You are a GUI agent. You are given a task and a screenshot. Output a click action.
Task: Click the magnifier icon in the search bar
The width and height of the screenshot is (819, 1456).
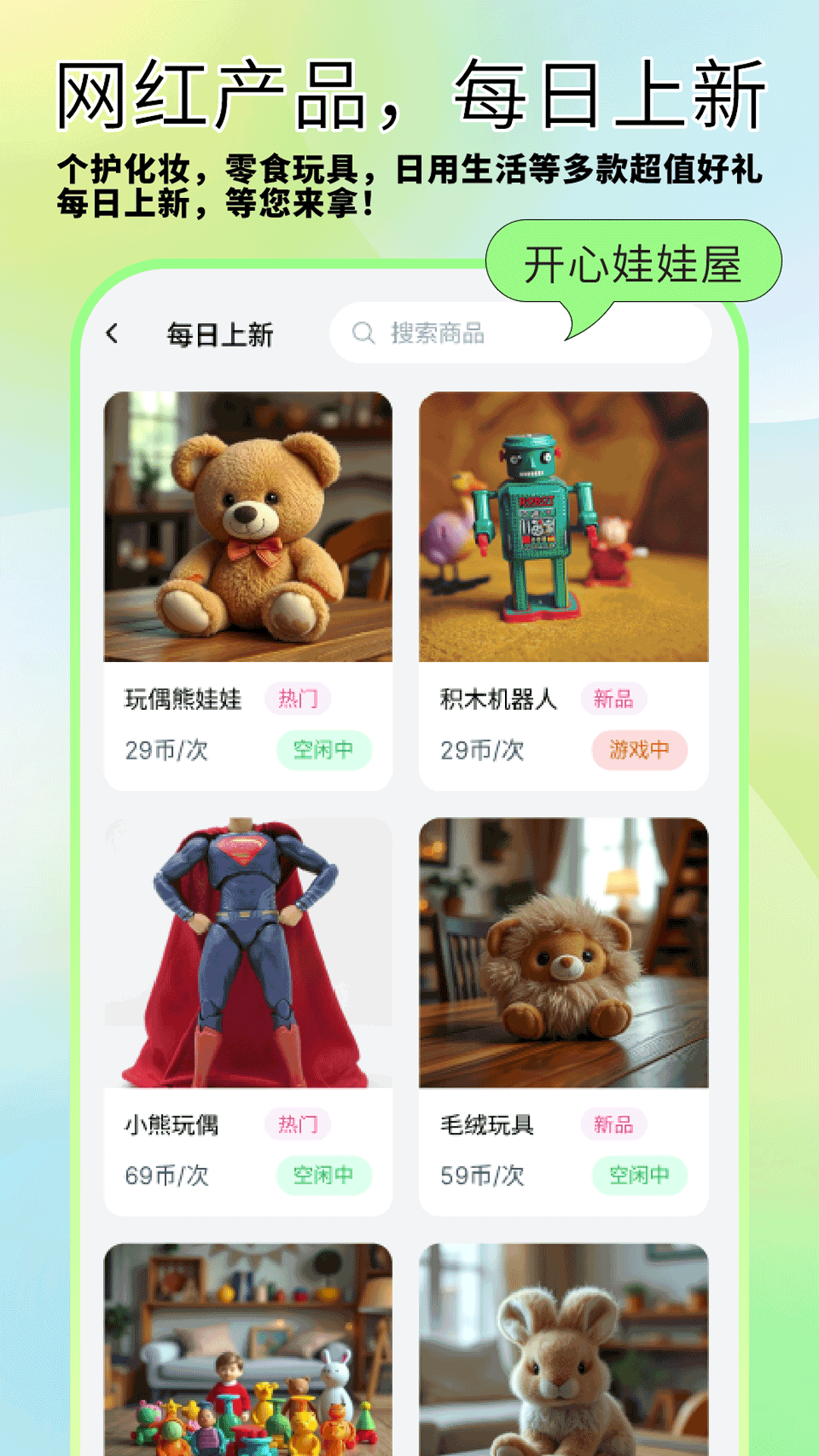coord(362,331)
